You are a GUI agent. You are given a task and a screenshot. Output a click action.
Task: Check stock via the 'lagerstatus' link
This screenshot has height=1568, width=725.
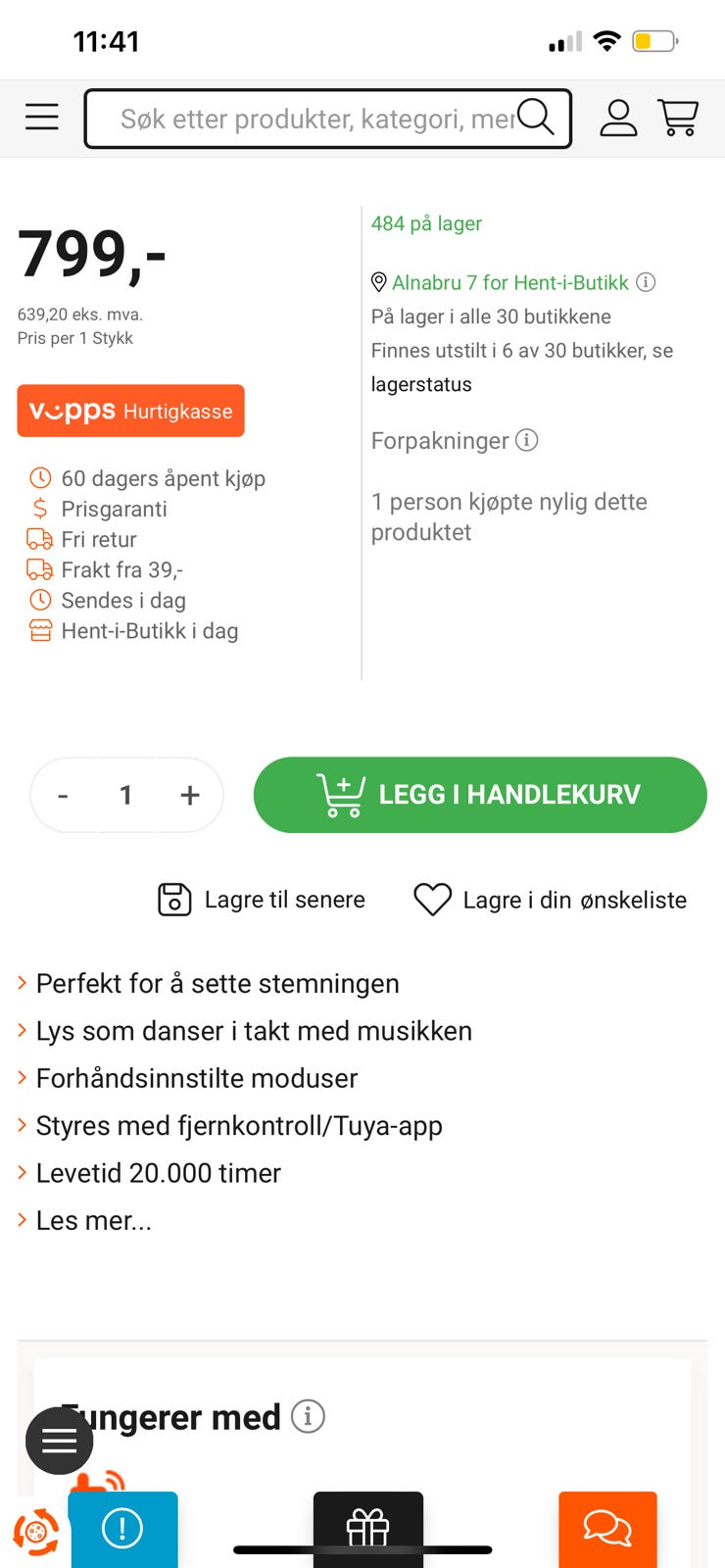click(421, 384)
